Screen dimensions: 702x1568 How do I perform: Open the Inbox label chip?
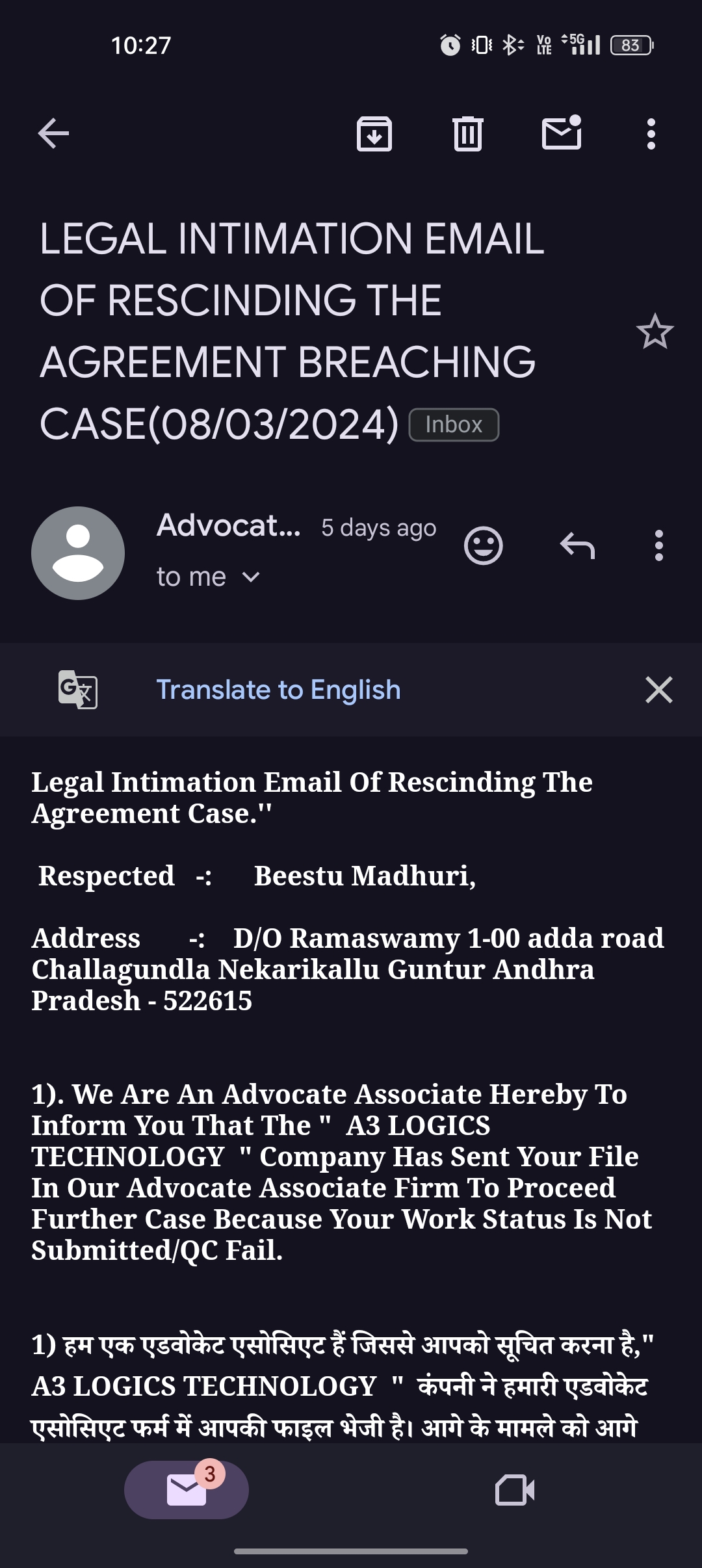tap(454, 425)
